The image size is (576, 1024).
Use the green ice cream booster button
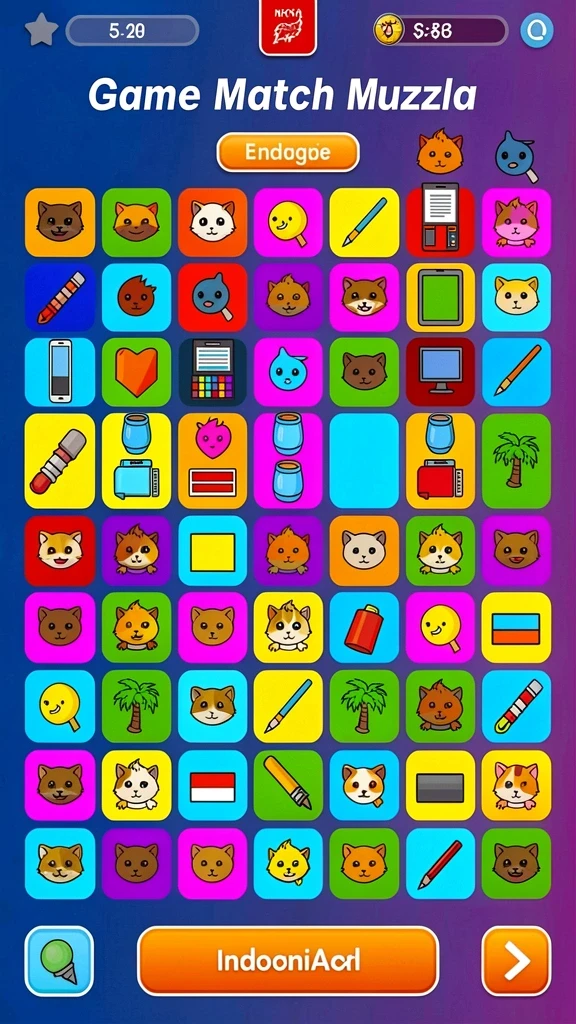click(x=59, y=961)
